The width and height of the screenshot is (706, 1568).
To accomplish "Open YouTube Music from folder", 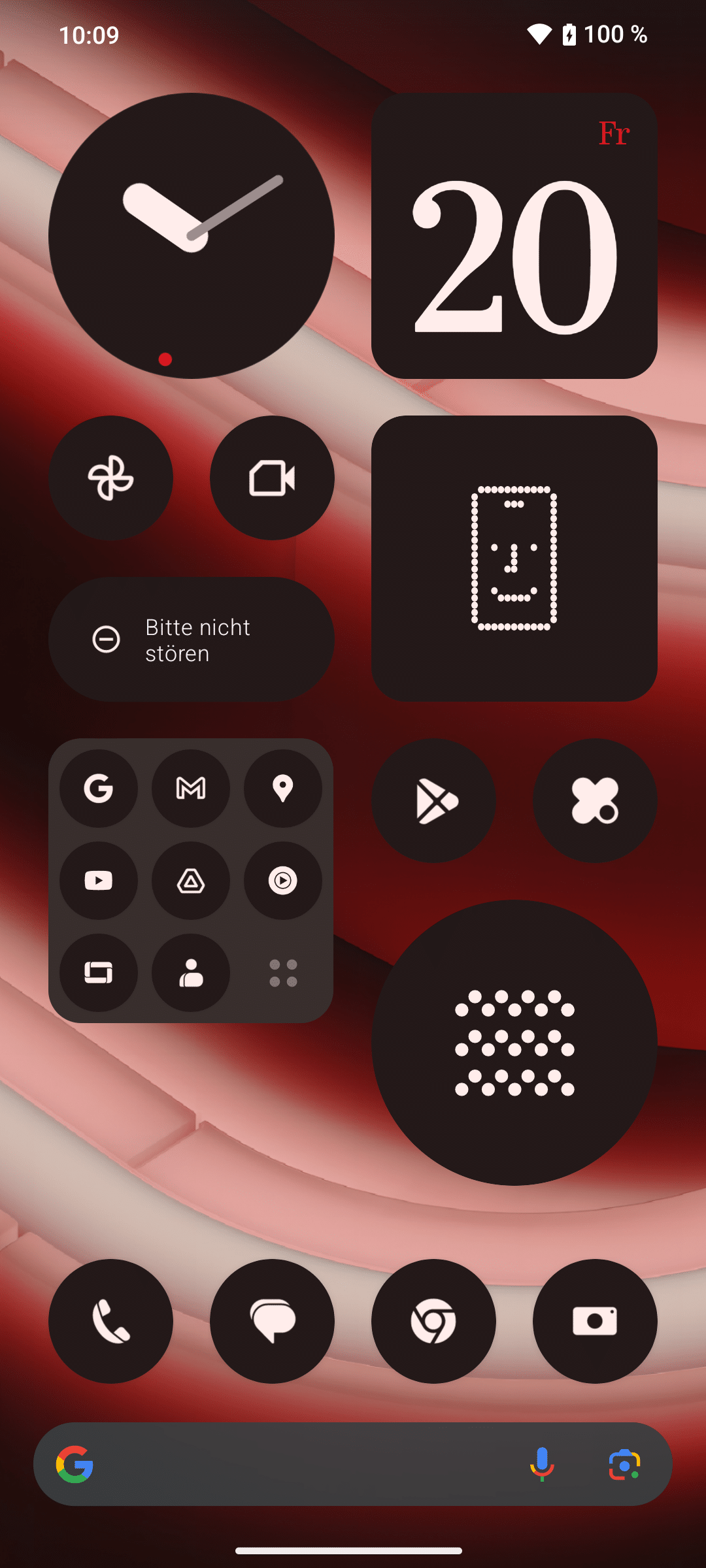I will click(x=283, y=881).
